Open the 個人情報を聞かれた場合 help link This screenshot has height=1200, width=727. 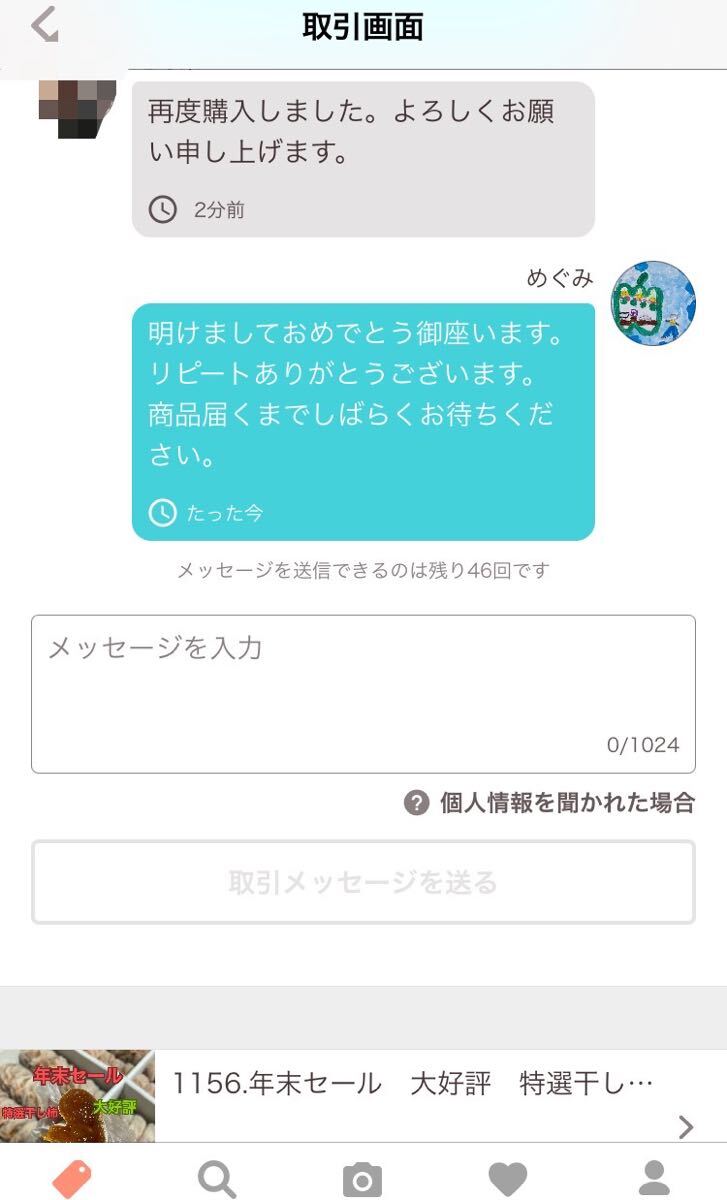pyautogui.click(x=550, y=802)
